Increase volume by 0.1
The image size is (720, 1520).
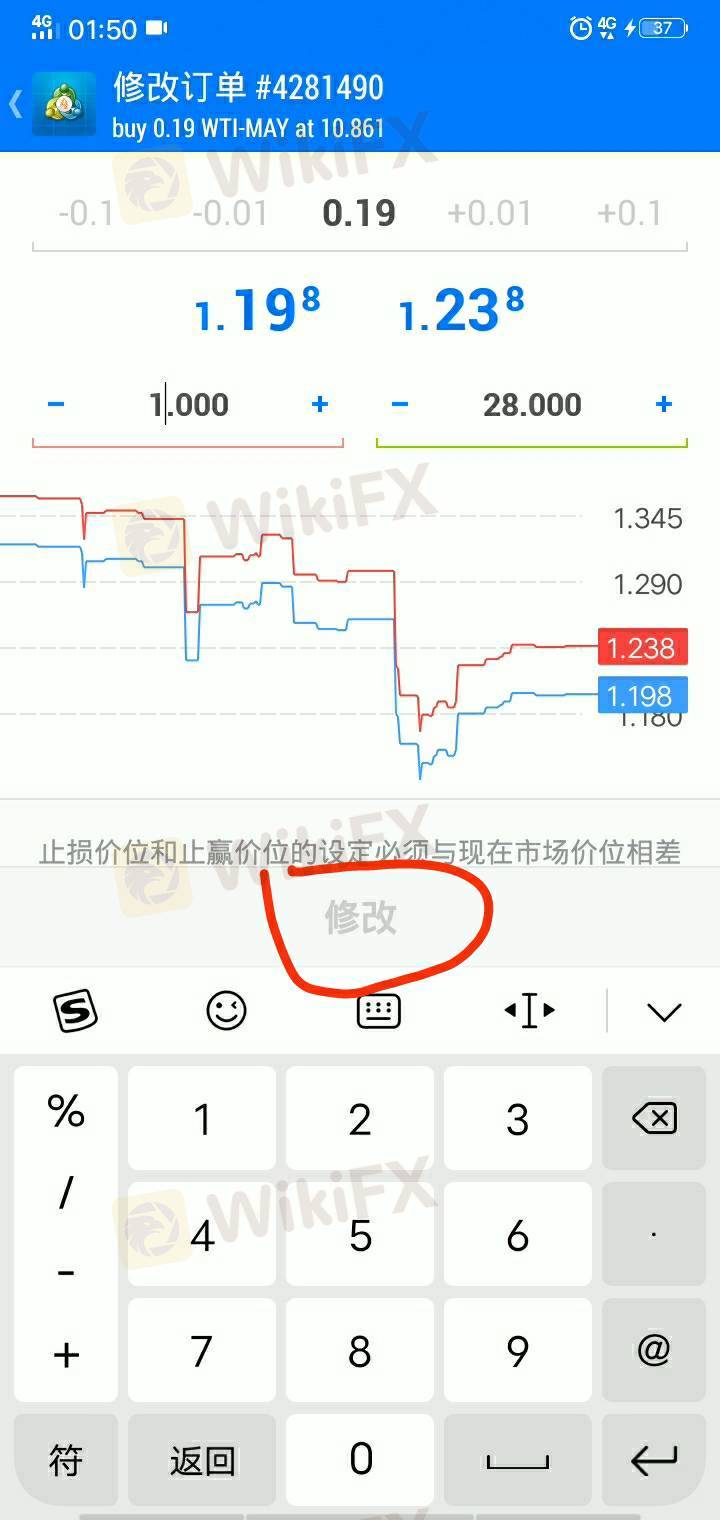(x=628, y=213)
